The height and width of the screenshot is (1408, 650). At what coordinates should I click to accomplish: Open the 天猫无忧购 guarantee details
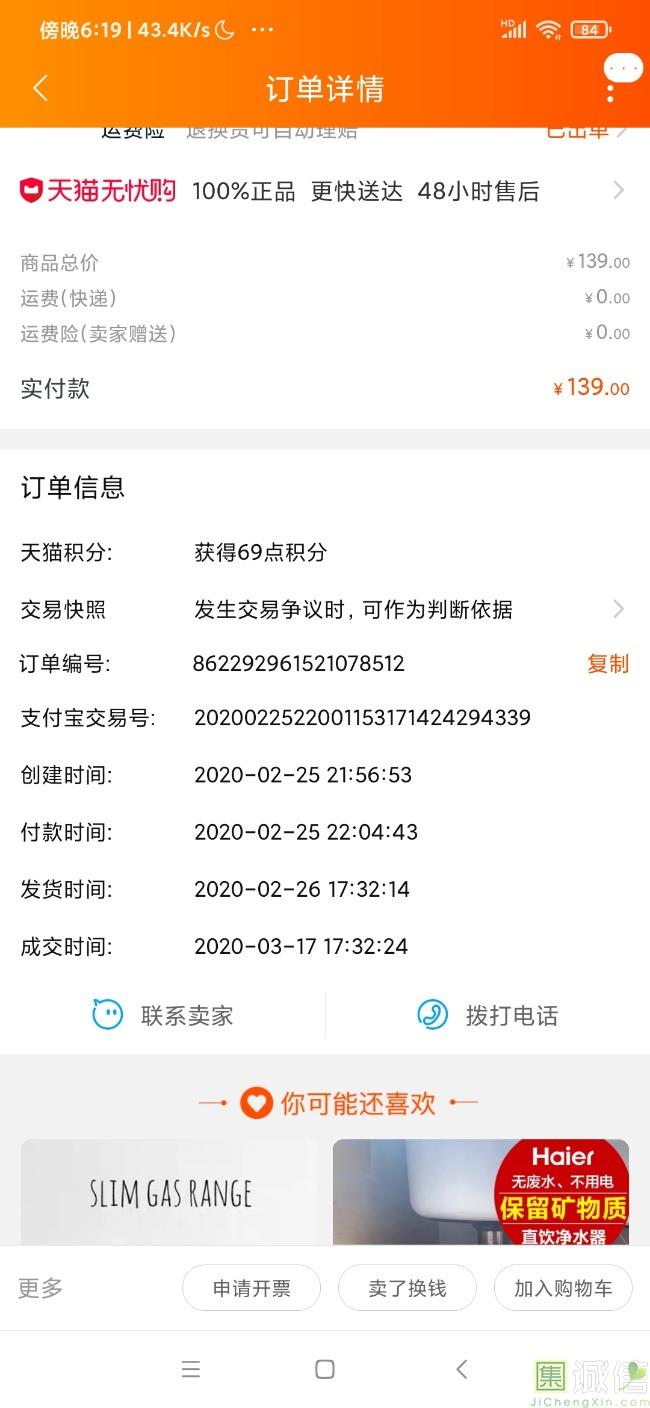(324, 191)
